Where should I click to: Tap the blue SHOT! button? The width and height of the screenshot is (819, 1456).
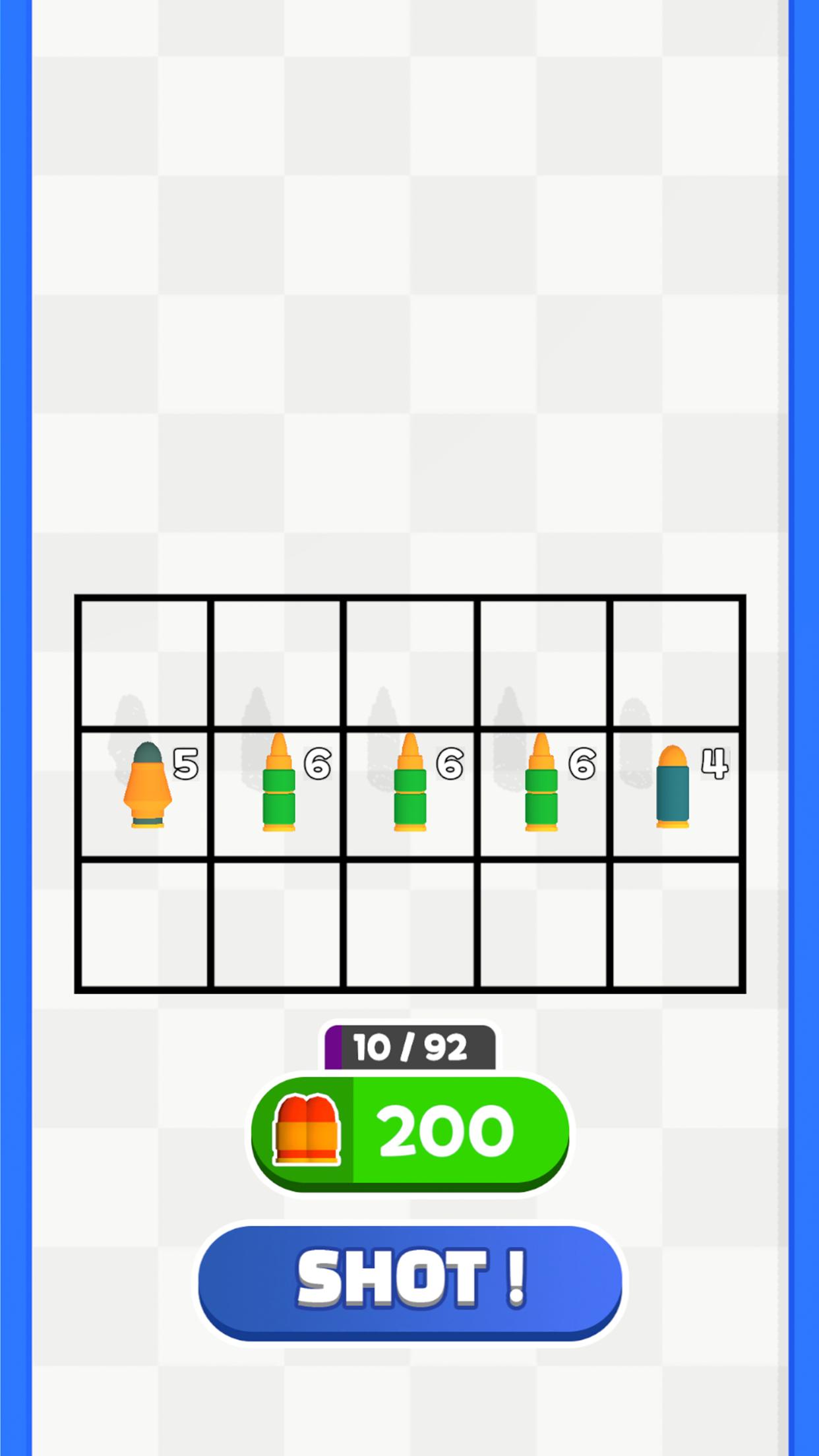pos(410,1280)
